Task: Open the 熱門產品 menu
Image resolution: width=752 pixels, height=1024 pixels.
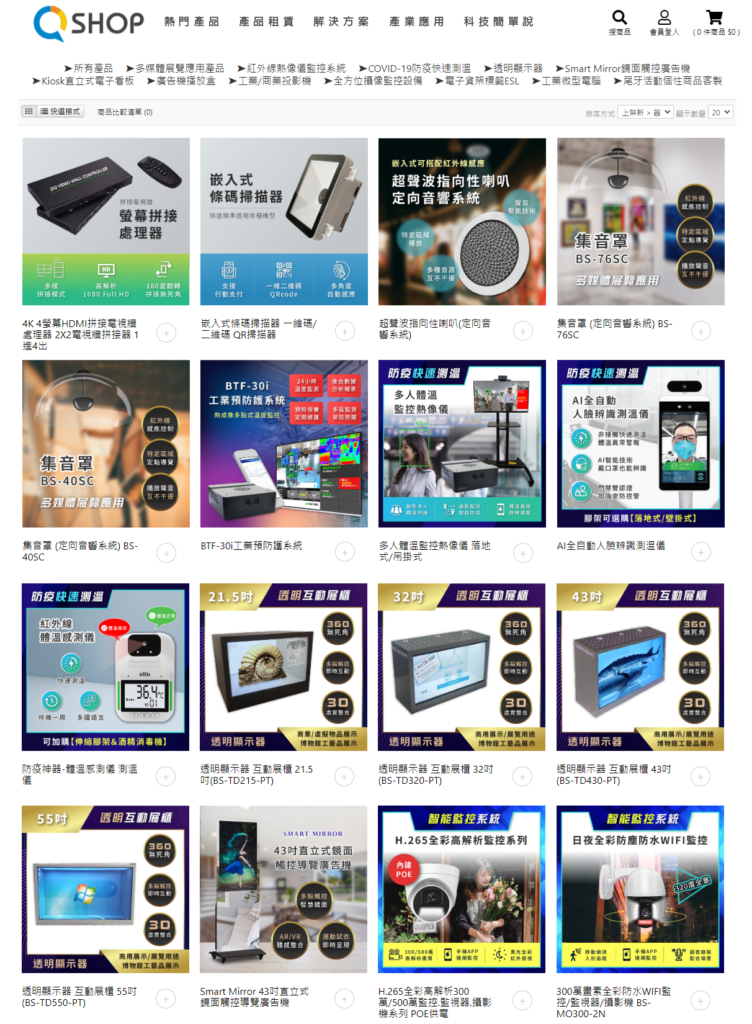Action: pos(192,21)
